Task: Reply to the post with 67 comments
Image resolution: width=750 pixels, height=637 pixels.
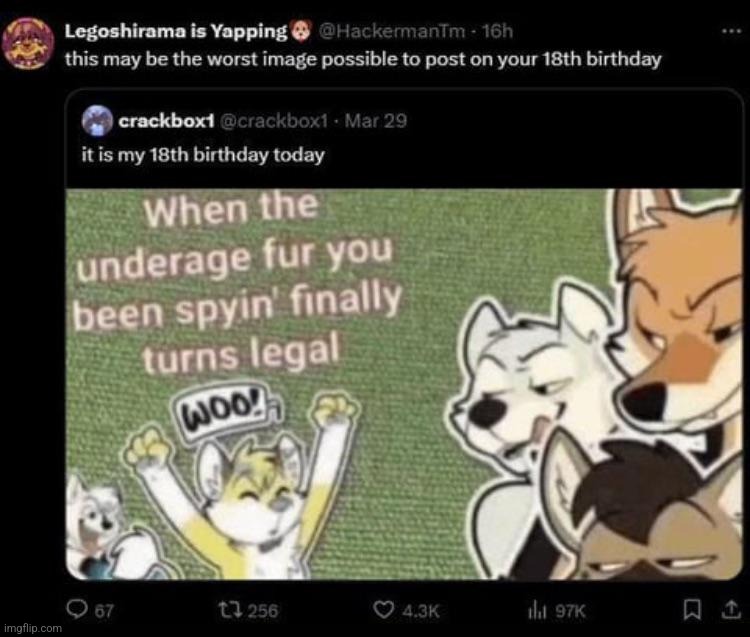Action: 76,611
